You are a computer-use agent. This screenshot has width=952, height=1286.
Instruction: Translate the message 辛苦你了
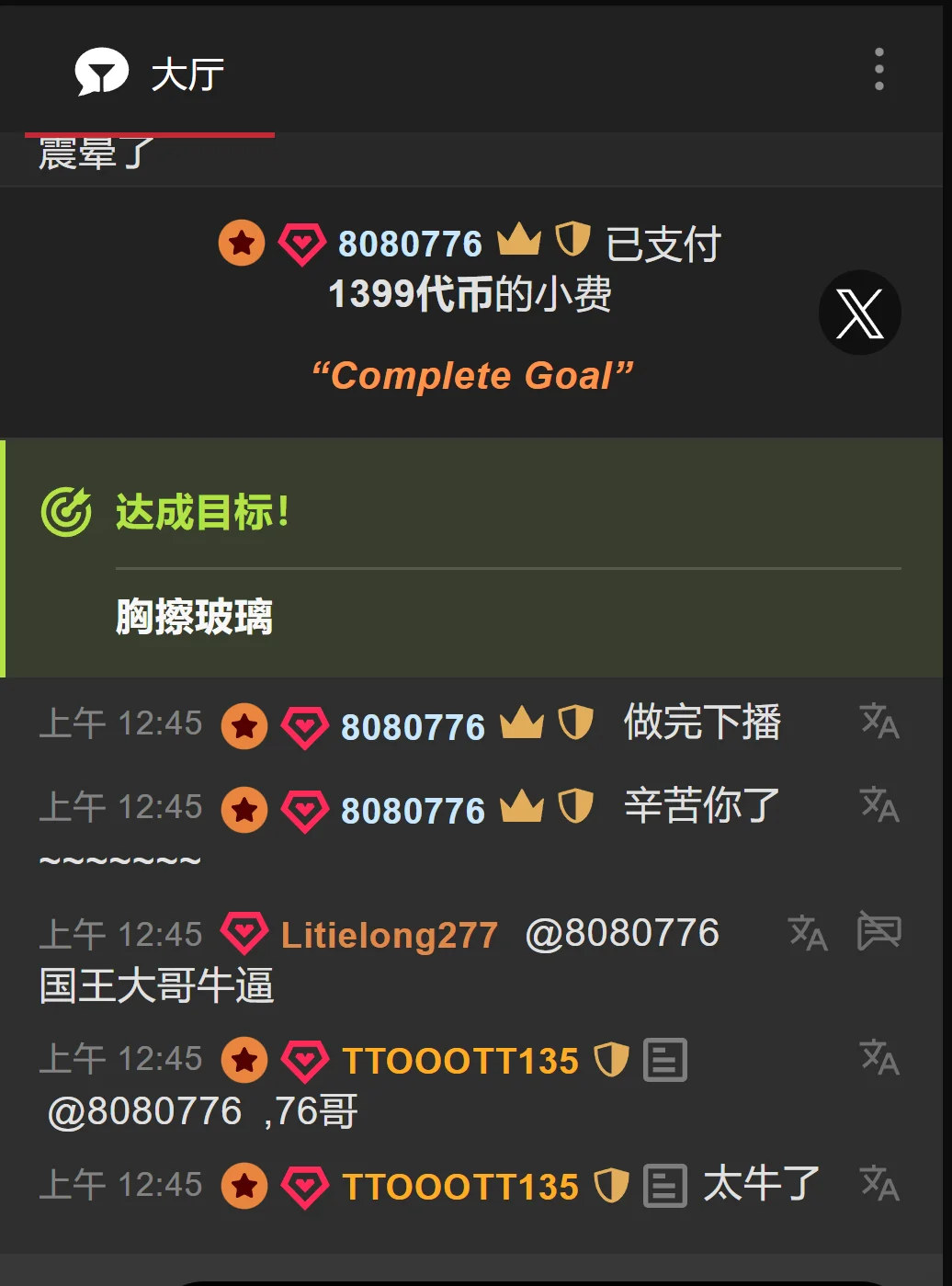coord(878,806)
